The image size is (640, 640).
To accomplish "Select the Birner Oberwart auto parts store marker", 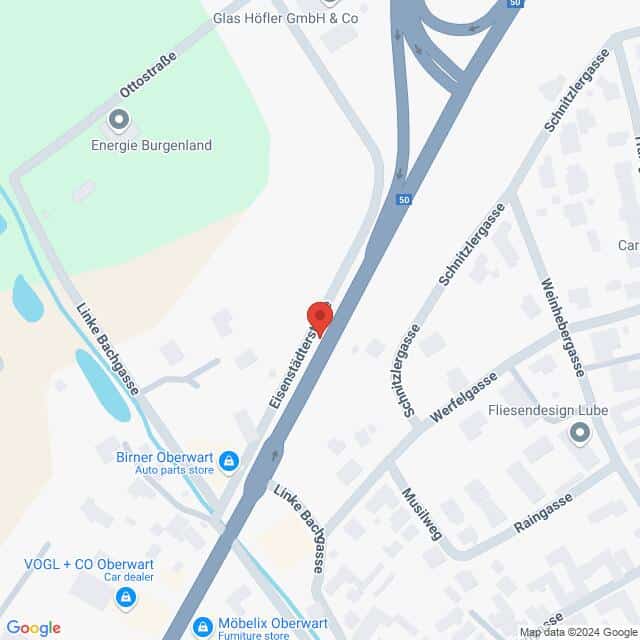I will (230, 461).
